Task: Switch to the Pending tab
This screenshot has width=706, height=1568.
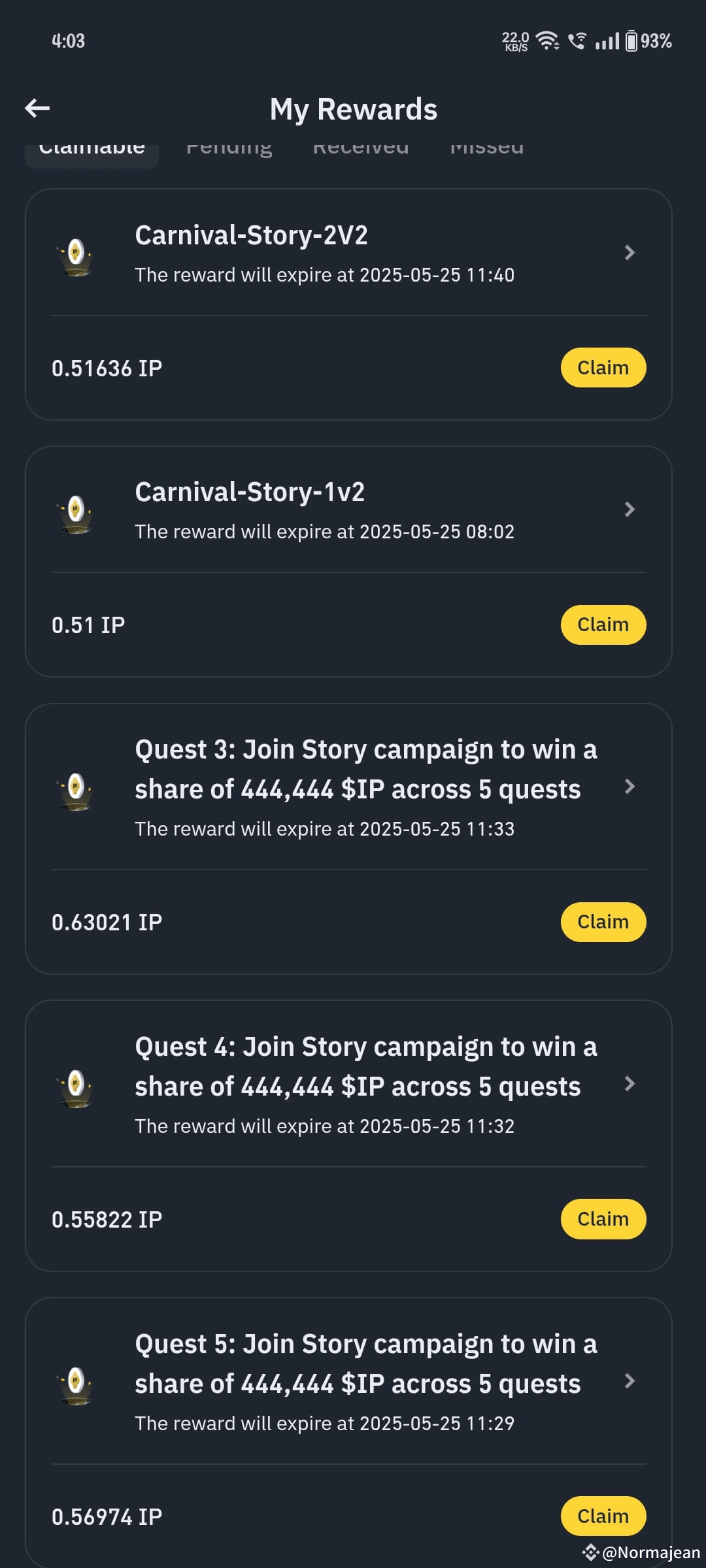Action: [x=229, y=146]
